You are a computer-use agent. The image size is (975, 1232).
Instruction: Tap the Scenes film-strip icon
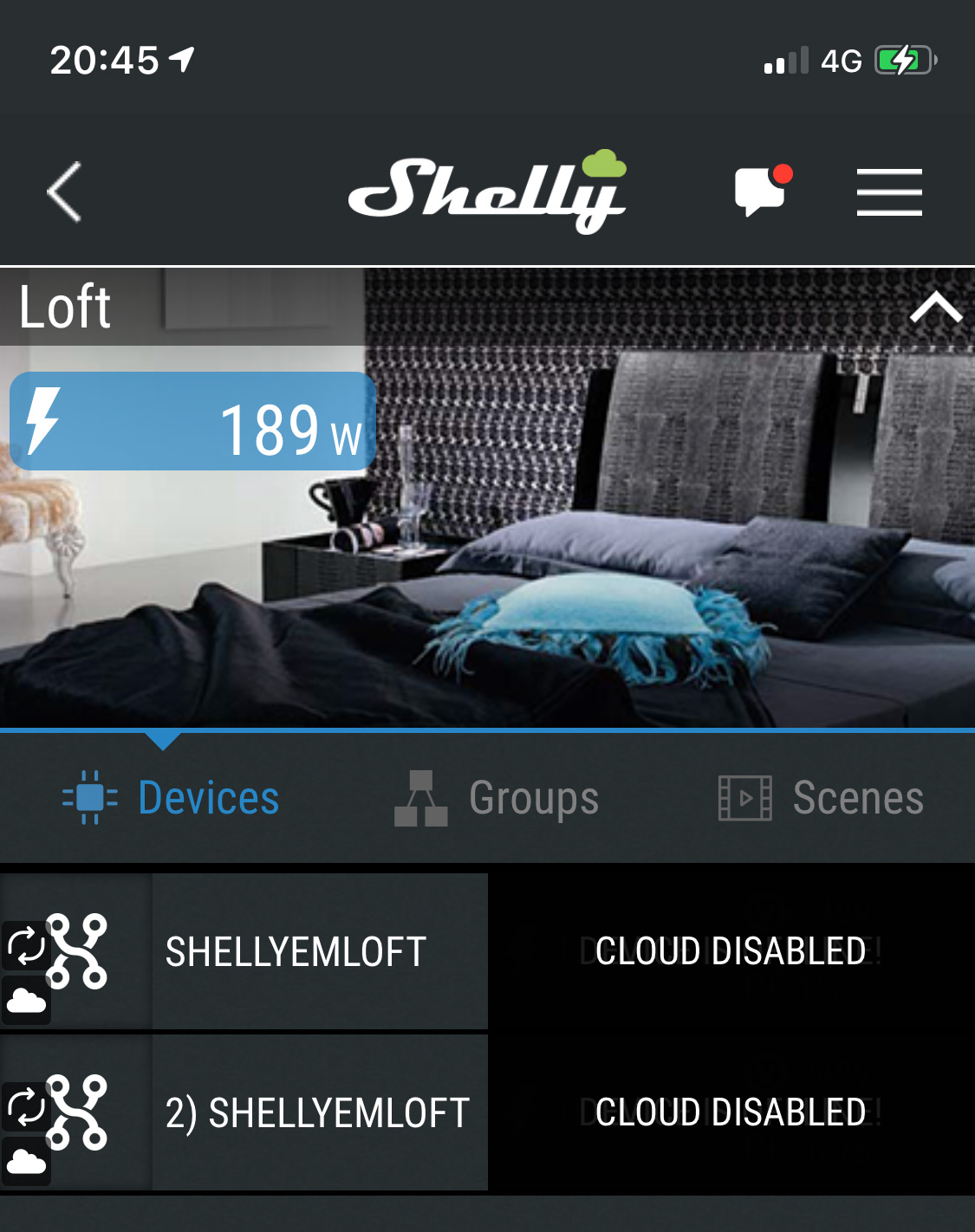(x=744, y=798)
